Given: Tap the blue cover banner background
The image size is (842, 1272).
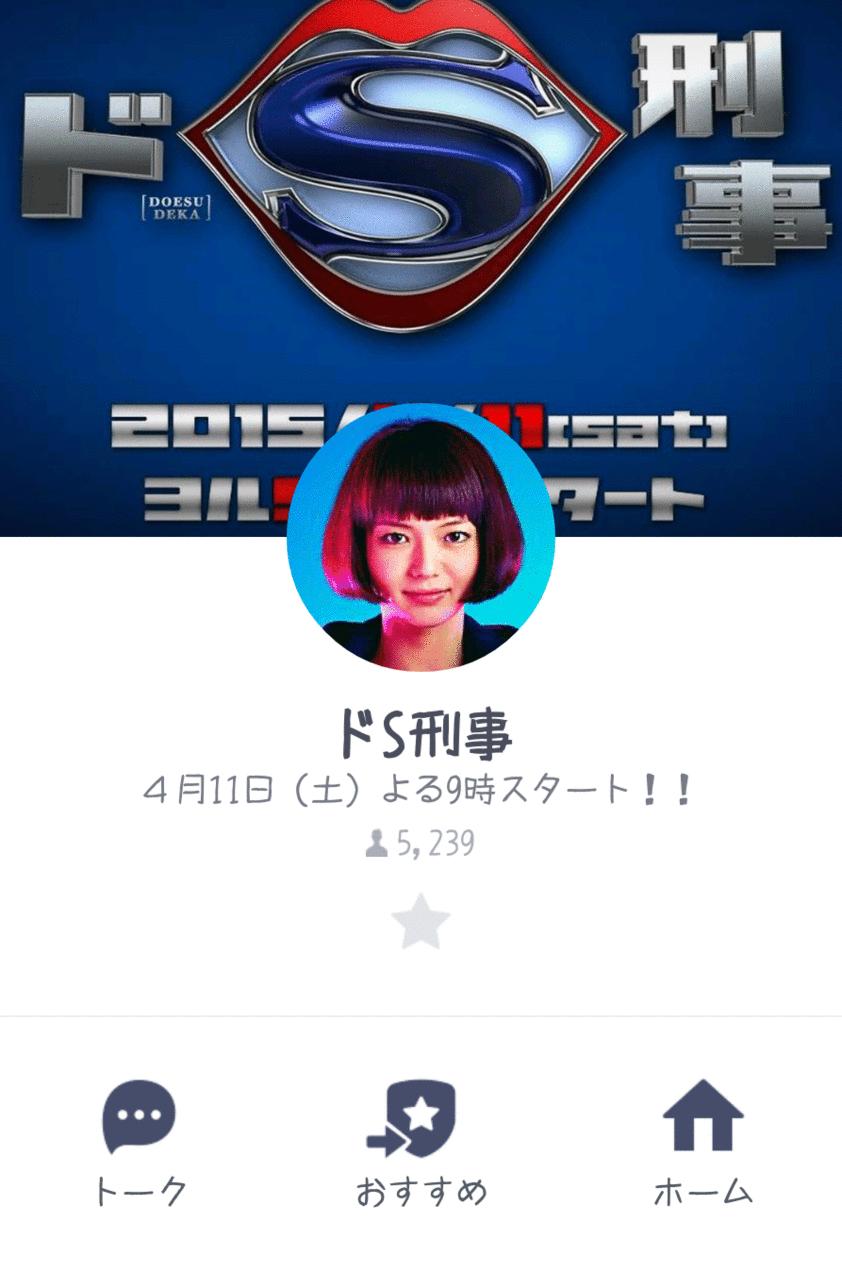Looking at the screenshot, I should point(100,330).
